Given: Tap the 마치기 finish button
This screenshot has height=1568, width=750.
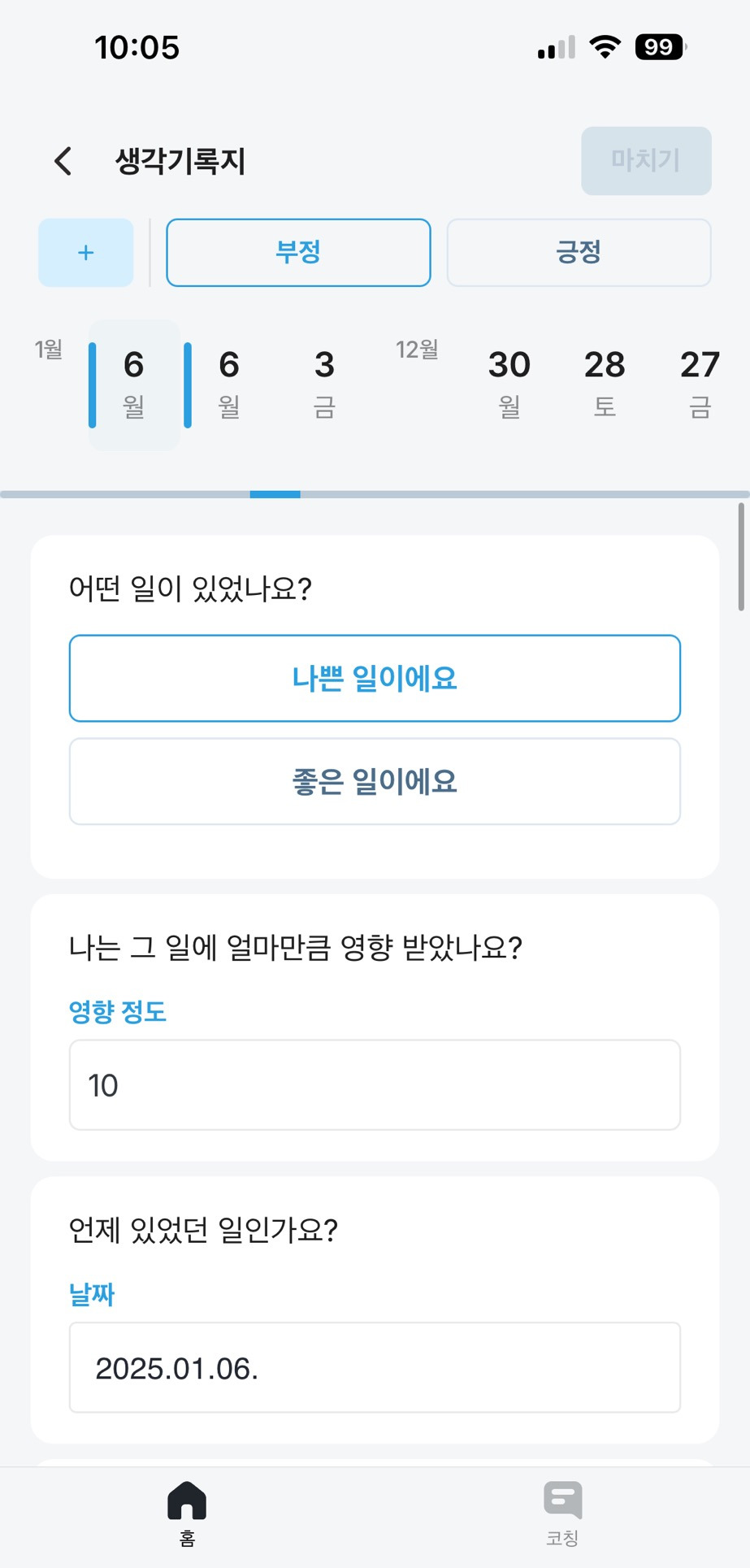Looking at the screenshot, I should (x=646, y=160).
